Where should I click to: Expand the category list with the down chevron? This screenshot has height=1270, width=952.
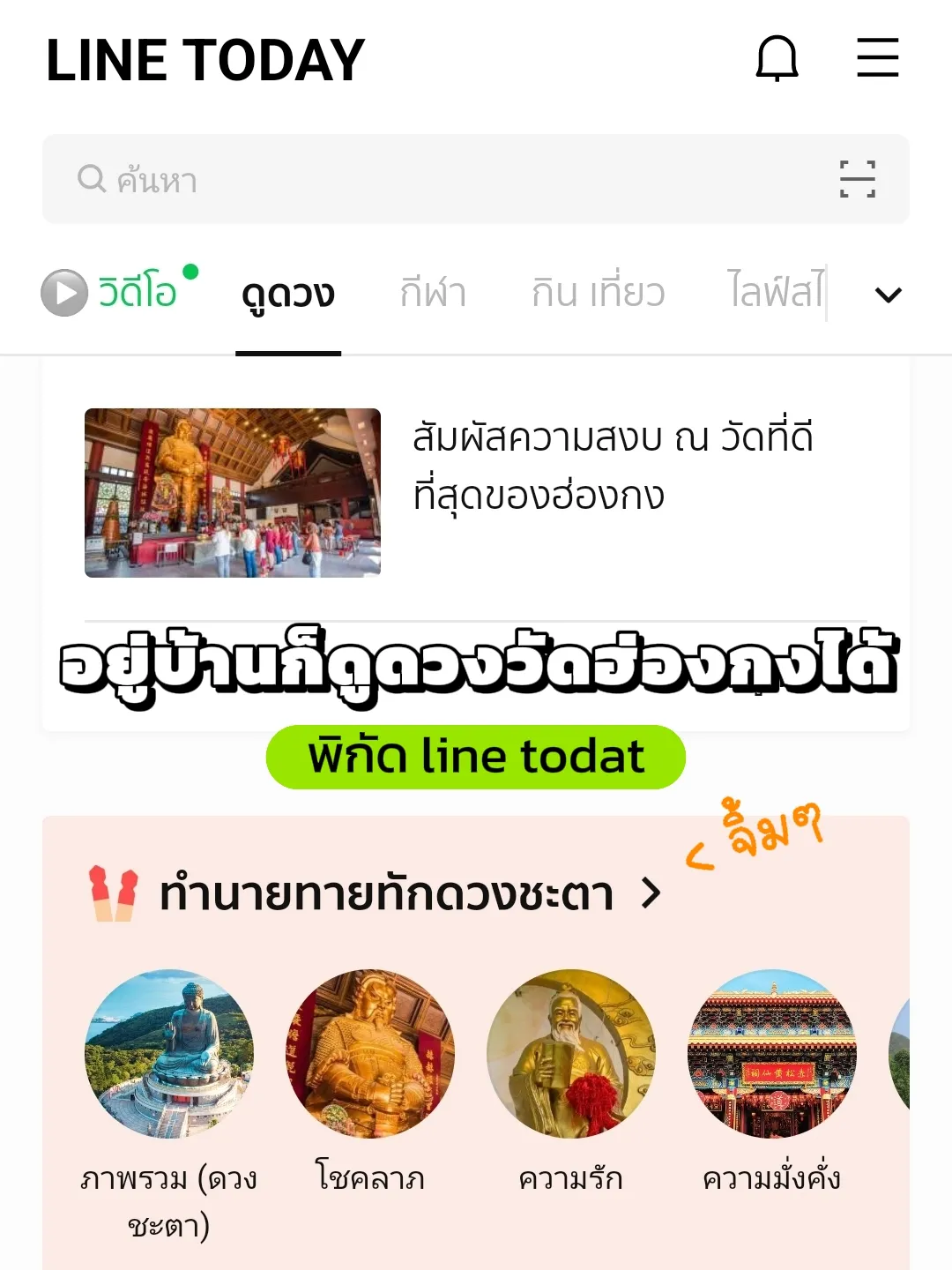click(x=888, y=294)
